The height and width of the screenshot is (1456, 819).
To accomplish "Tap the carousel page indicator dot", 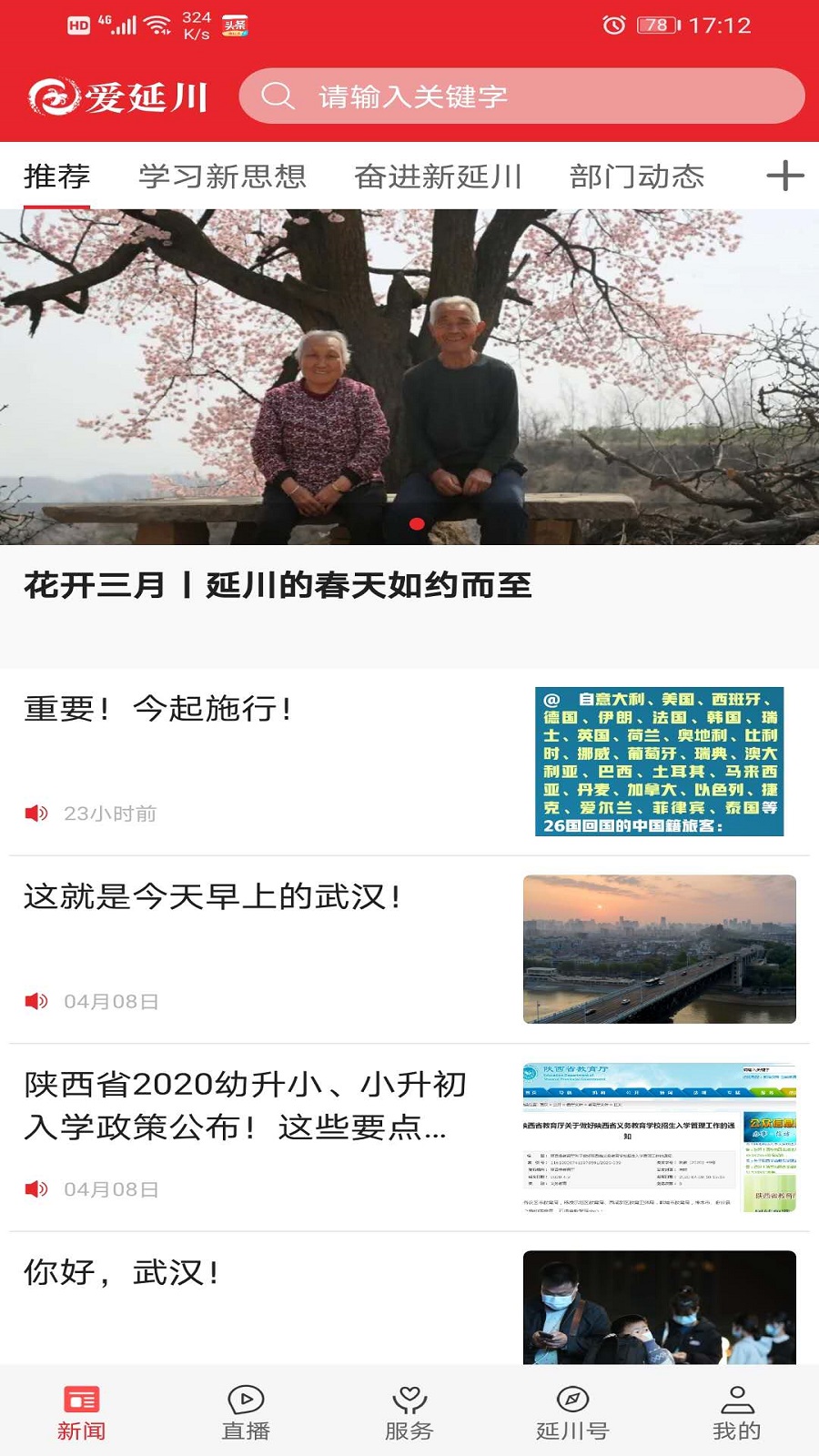I will (x=419, y=524).
